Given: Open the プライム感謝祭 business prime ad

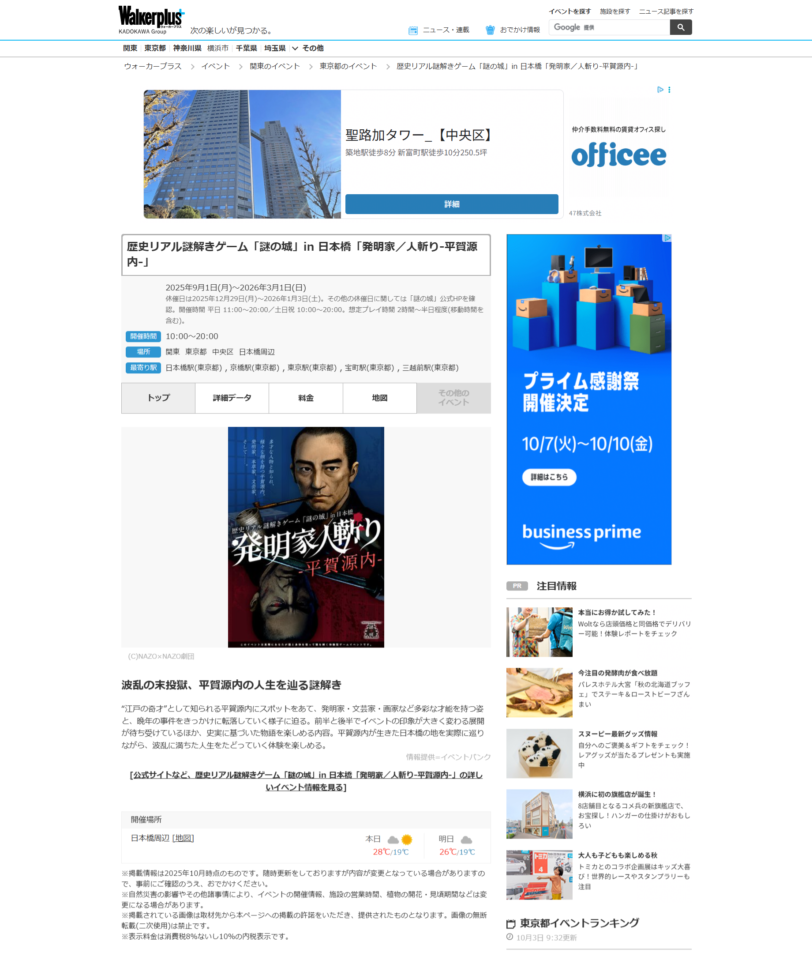Looking at the screenshot, I should (589, 400).
